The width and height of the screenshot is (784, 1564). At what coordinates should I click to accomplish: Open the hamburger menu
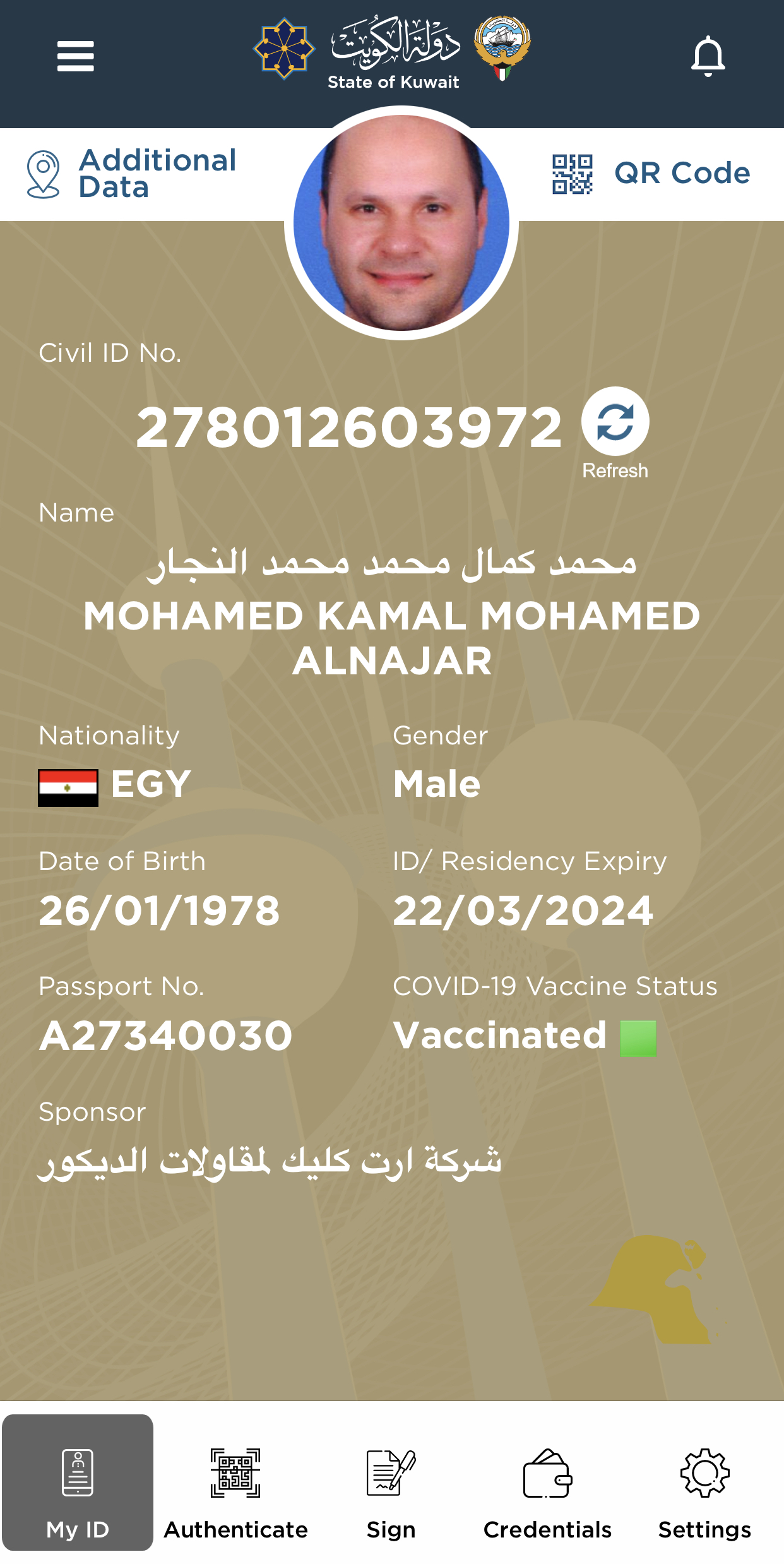click(75, 56)
